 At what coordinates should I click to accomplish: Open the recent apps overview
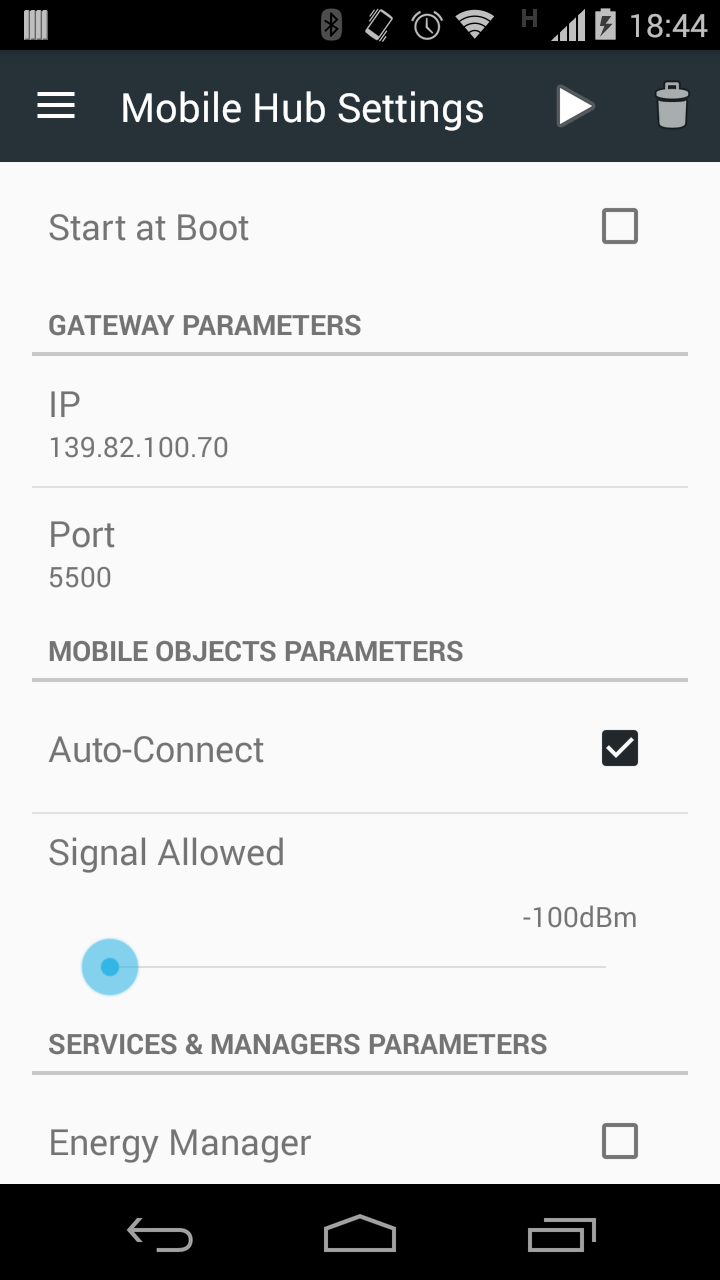pyautogui.click(x=561, y=1235)
